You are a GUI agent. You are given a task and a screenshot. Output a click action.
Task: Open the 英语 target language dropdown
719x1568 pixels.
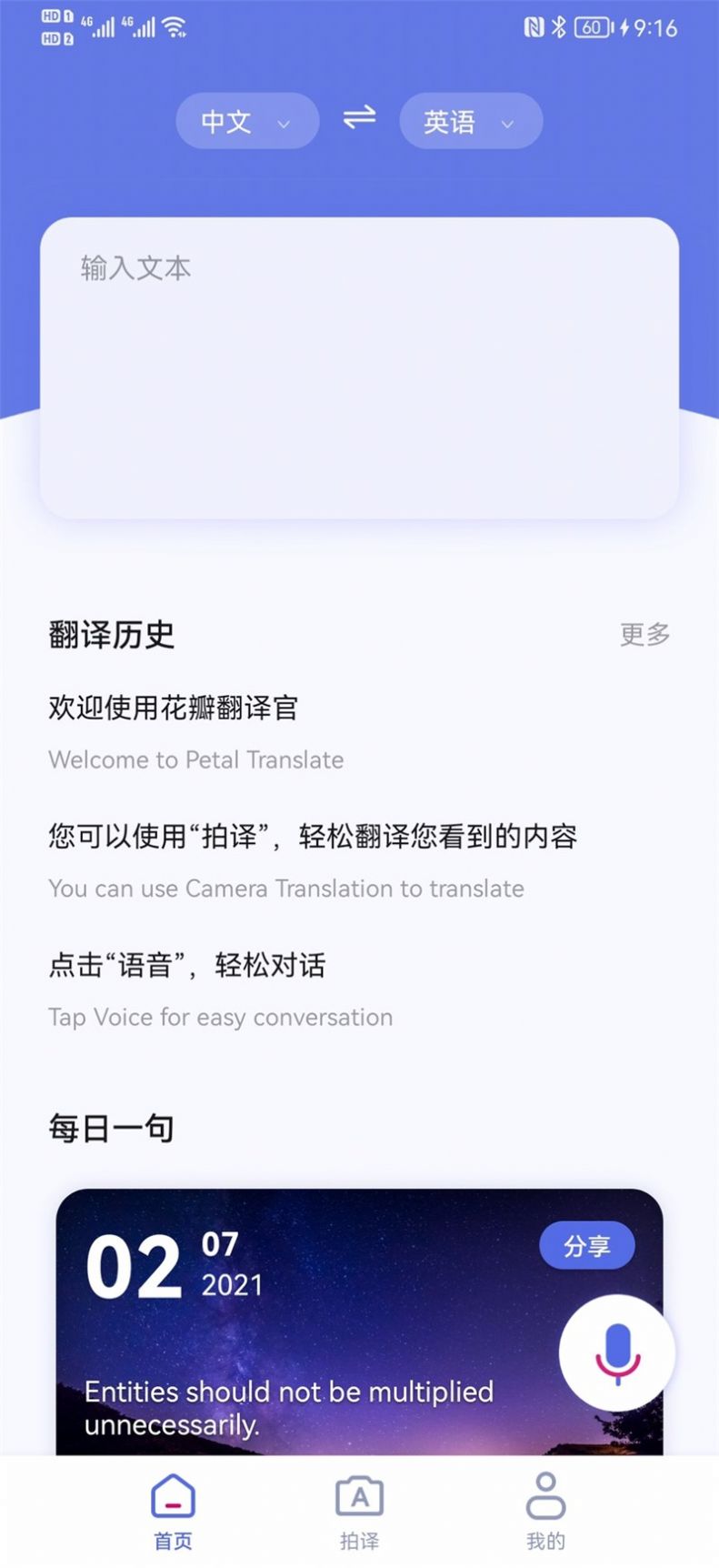pyautogui.click(x=470, y=121)
